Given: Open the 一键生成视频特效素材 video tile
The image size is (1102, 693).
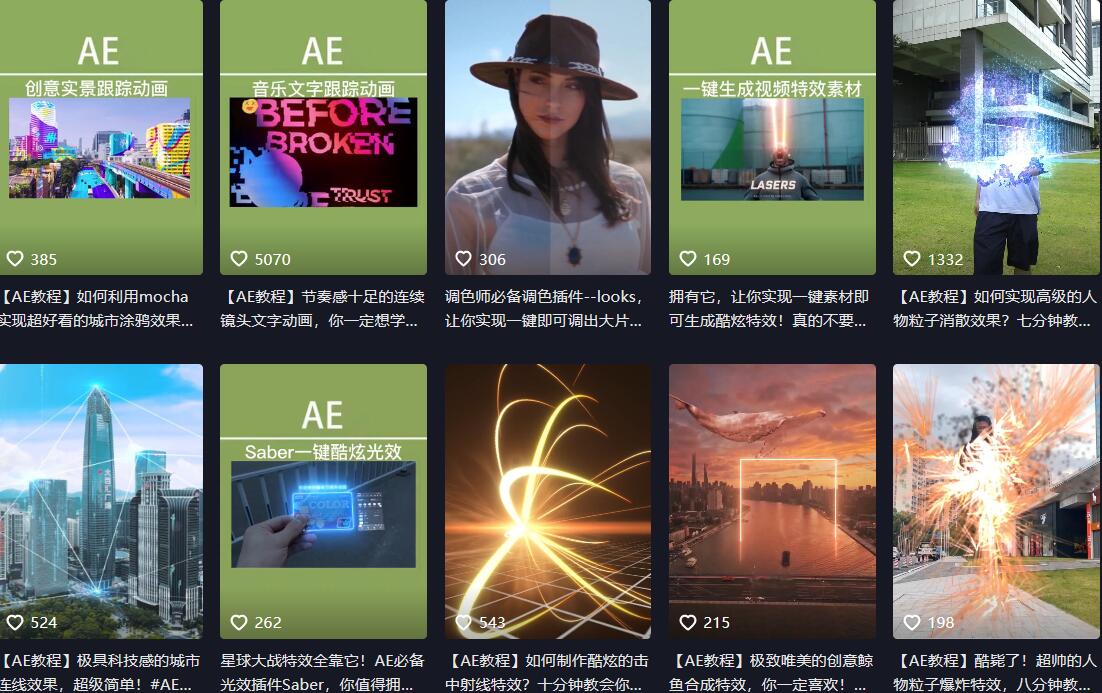Looking at the screenshot, I should [772, 140].
